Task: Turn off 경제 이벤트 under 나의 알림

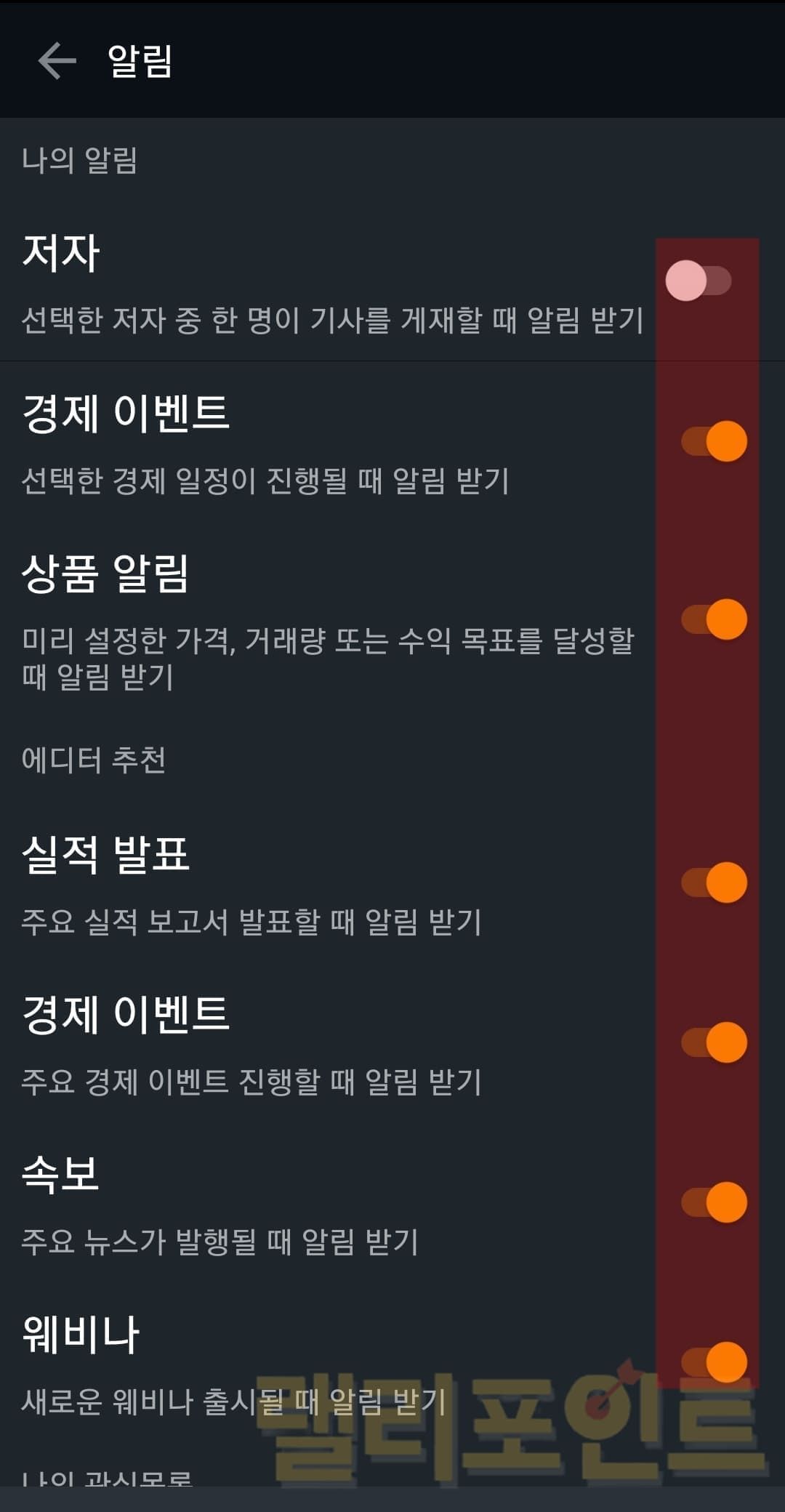Action: click(714, 441)
